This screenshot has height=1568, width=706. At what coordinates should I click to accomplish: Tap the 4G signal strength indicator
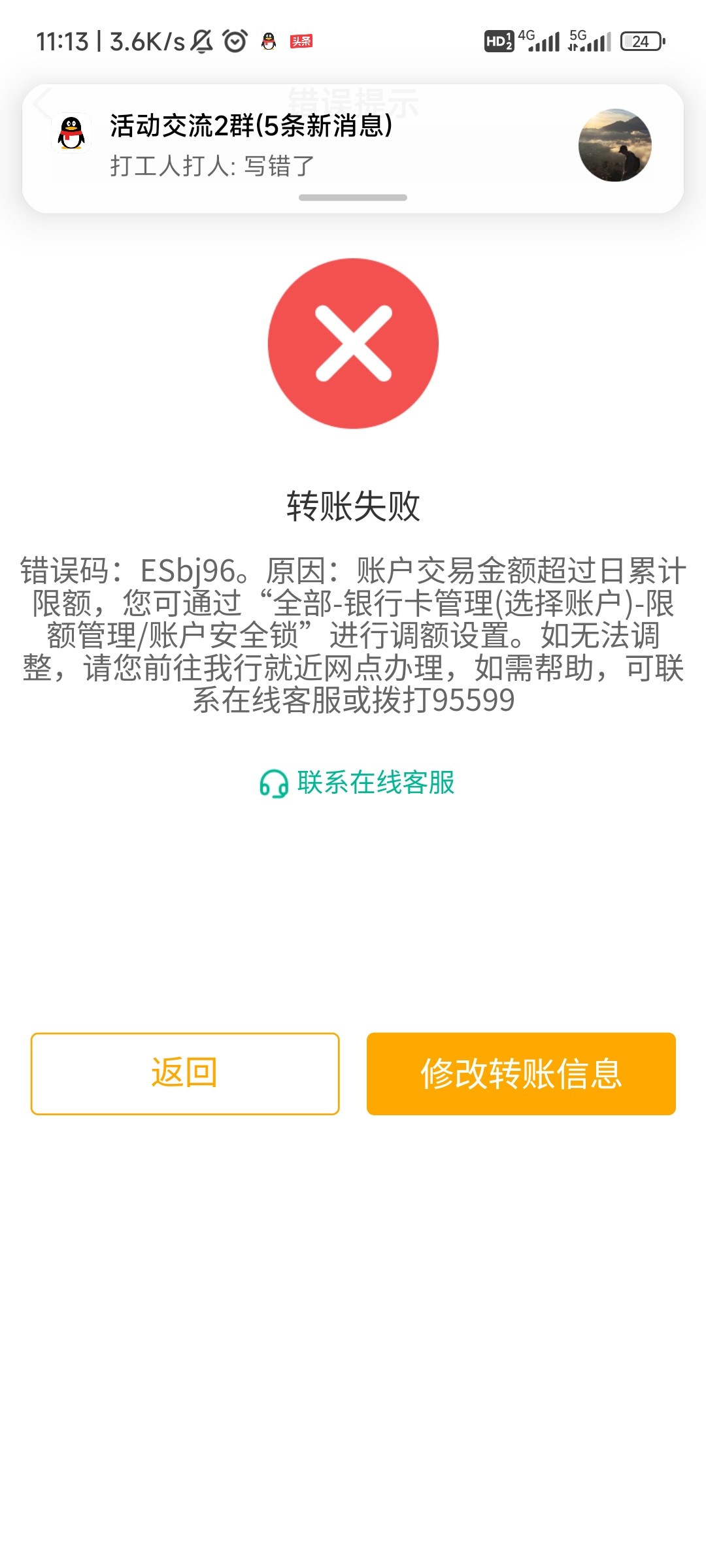pyautogui.click(x=541, y=39)
